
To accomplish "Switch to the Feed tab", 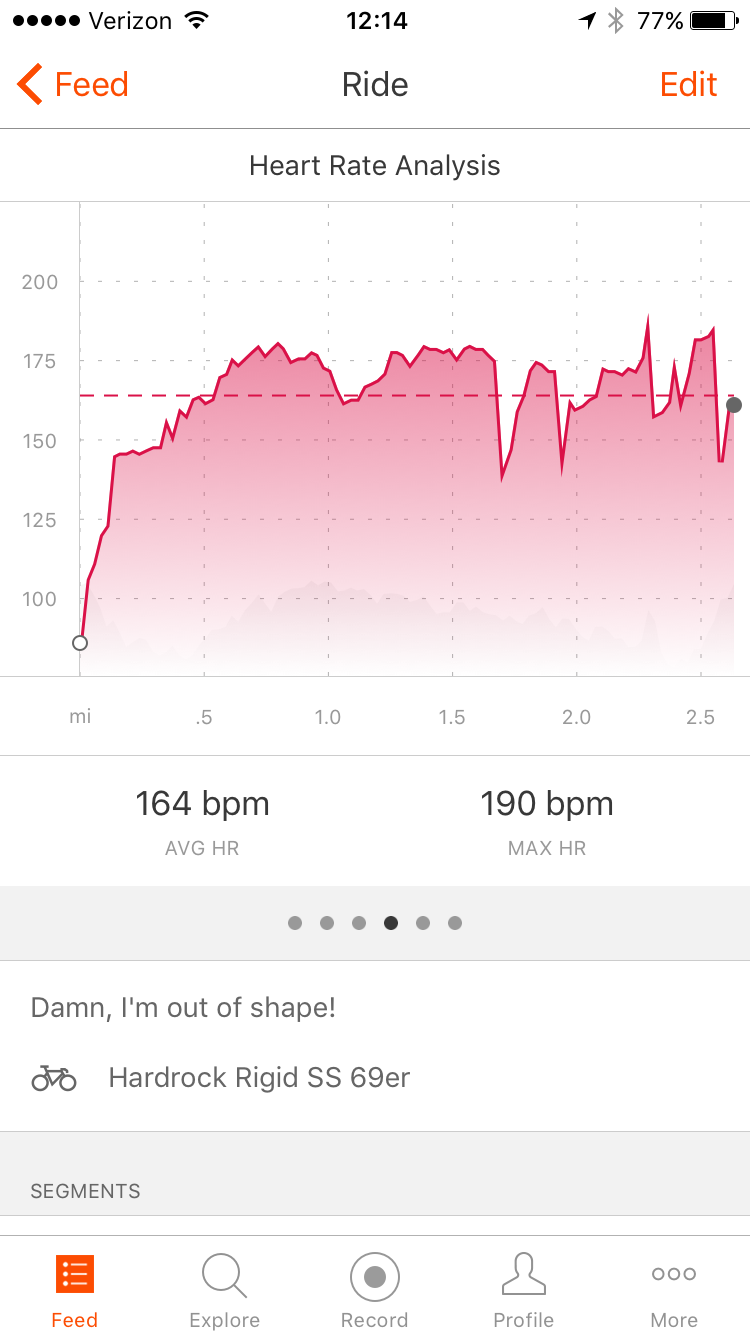I will (75, 1291).
